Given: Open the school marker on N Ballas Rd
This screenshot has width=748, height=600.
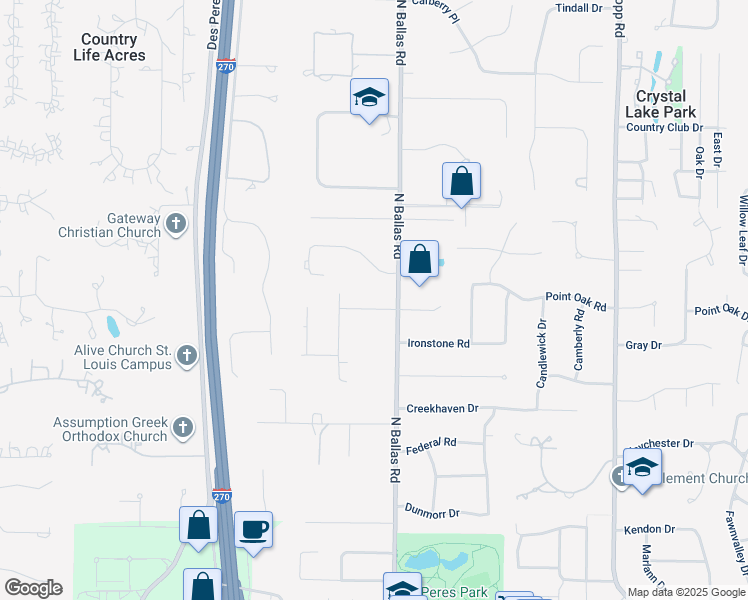Looking at the screenshot, I should click(x=369, y=98).
